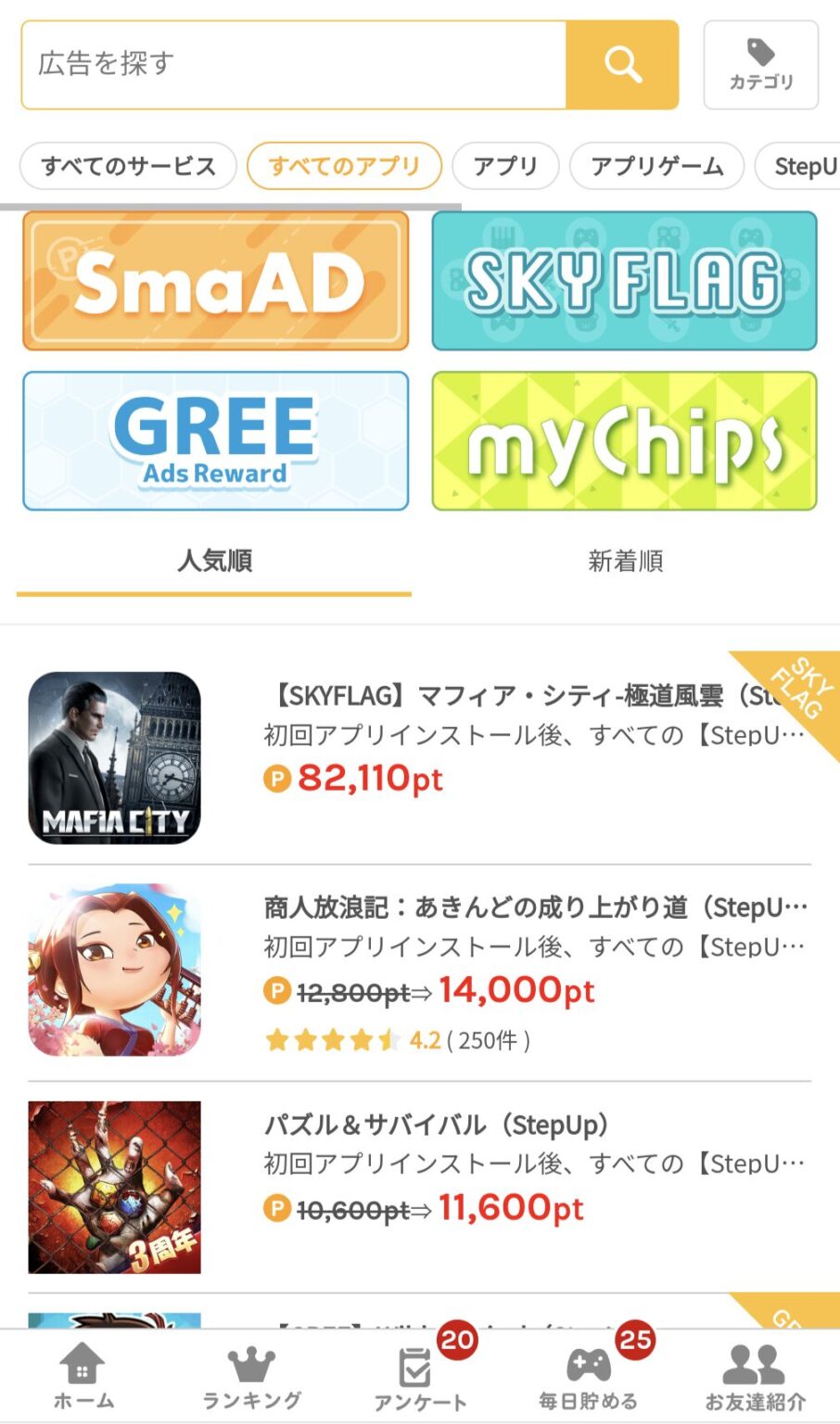Switch to the 人気順 tab
Screen dimensions: 840x1424
215,561
